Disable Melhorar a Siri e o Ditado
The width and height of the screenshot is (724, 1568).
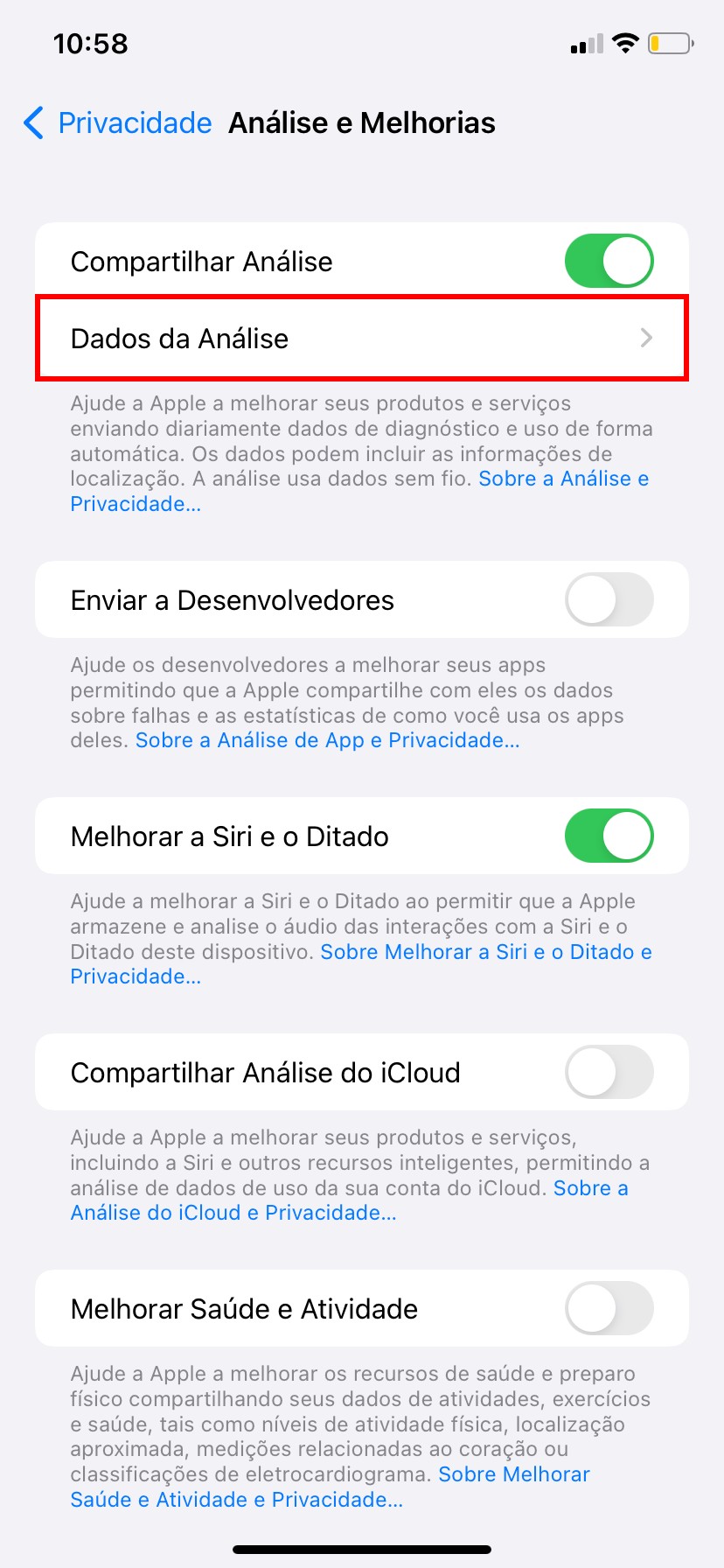coord(609,836)
